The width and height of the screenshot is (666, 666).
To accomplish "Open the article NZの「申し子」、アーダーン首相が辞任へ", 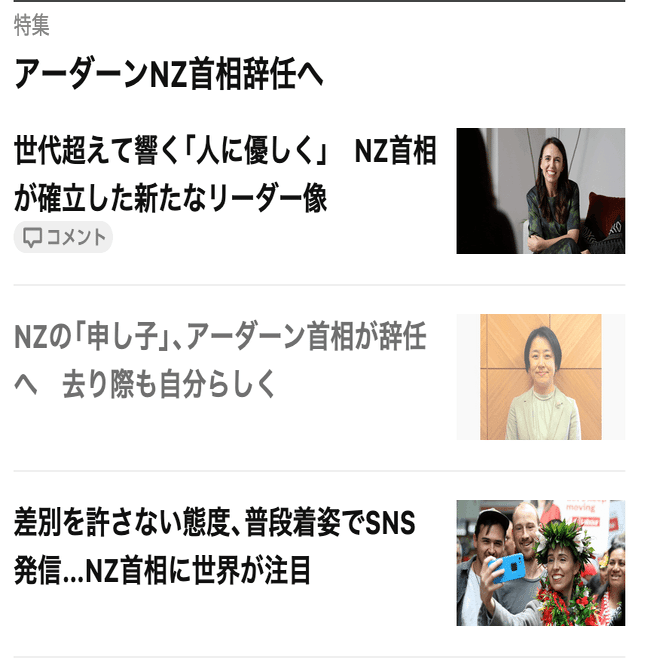I will point(220,360).
